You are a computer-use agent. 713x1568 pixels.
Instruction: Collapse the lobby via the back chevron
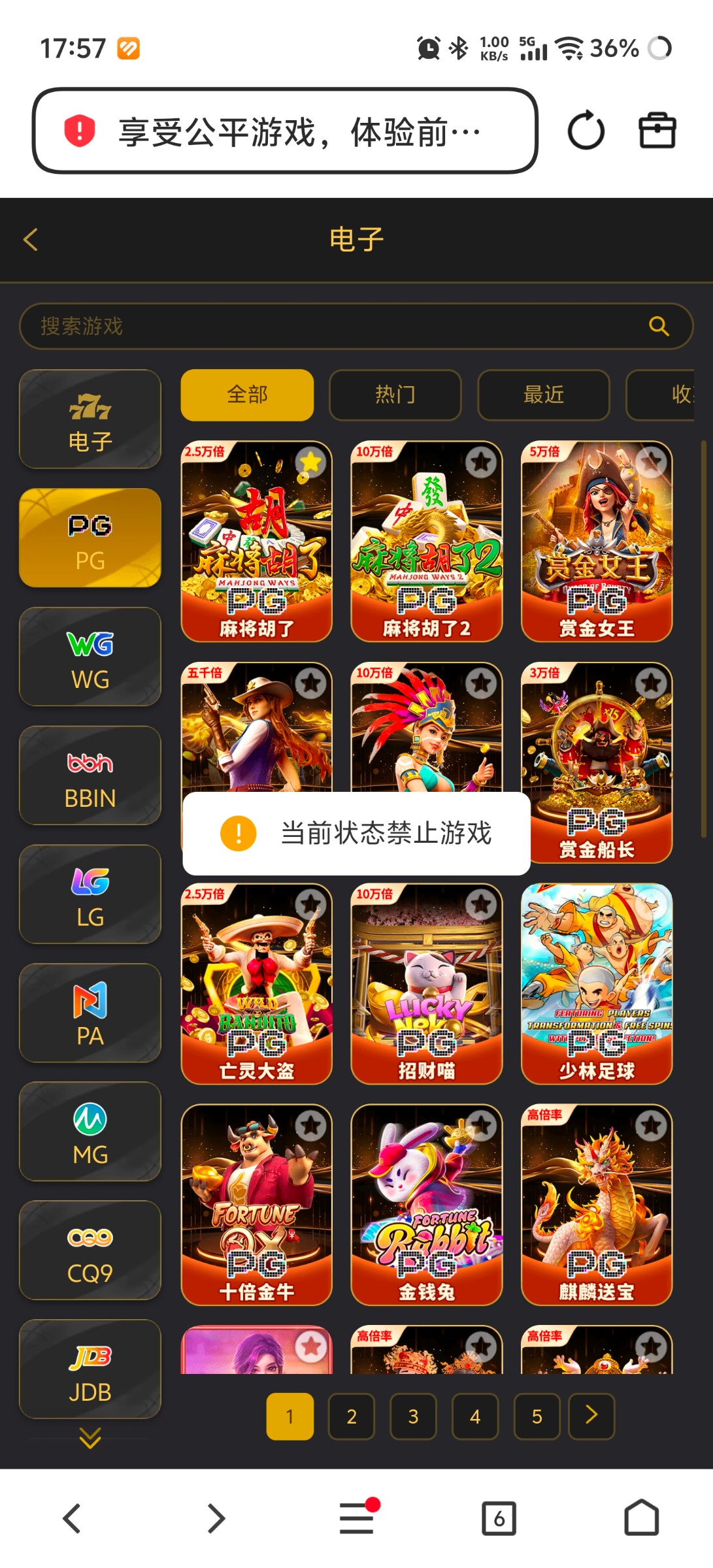(x=29, y=240)
